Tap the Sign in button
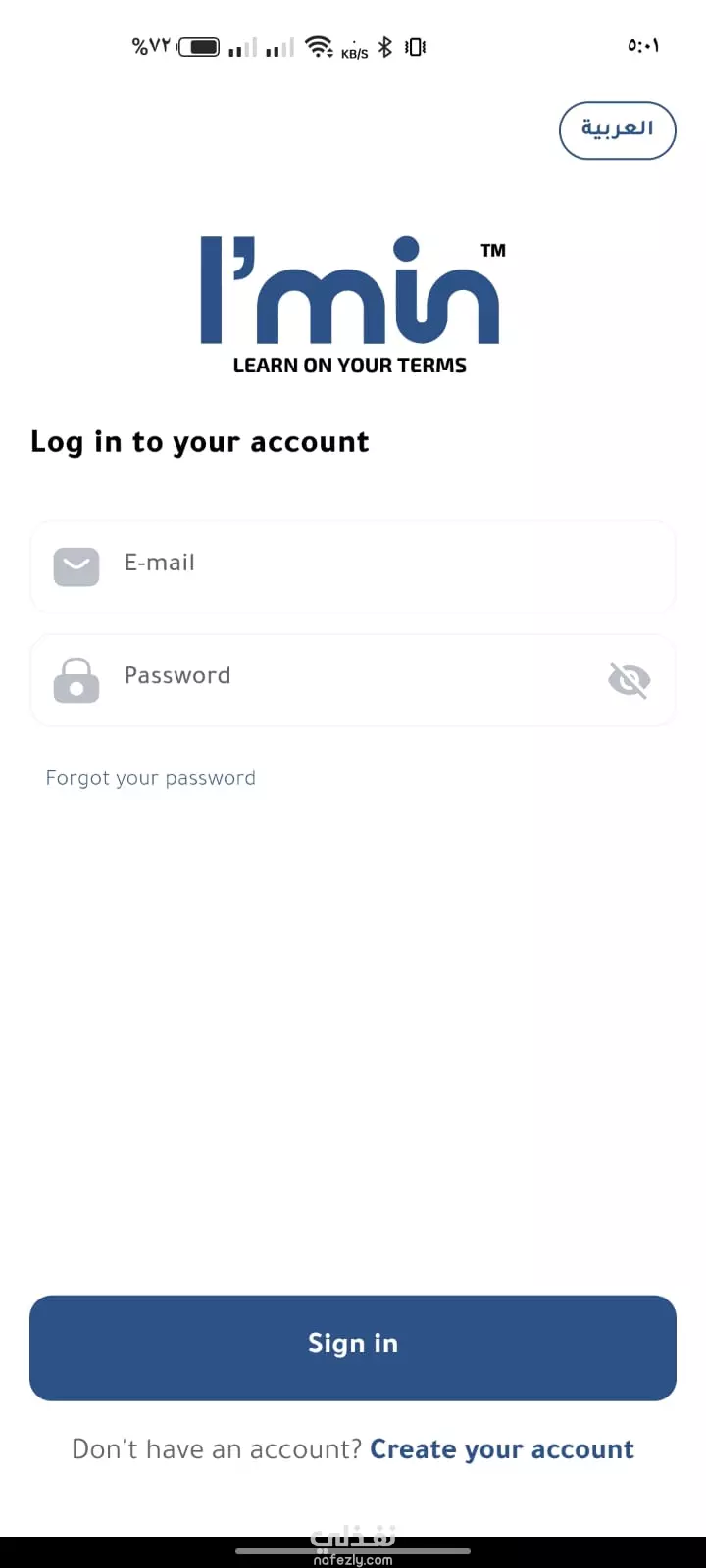 point(353,1347)
